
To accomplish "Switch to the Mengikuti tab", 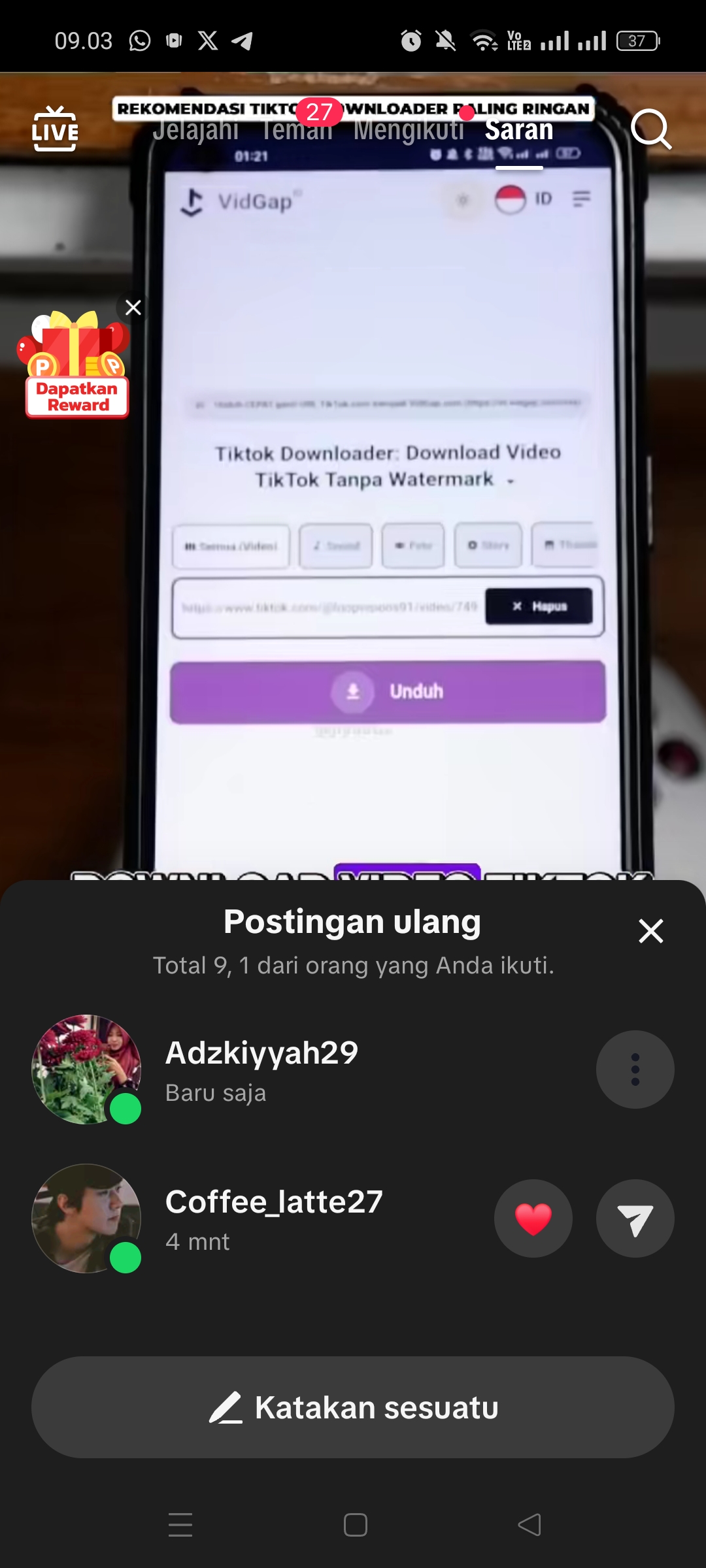I will click(x=409, y=130).
